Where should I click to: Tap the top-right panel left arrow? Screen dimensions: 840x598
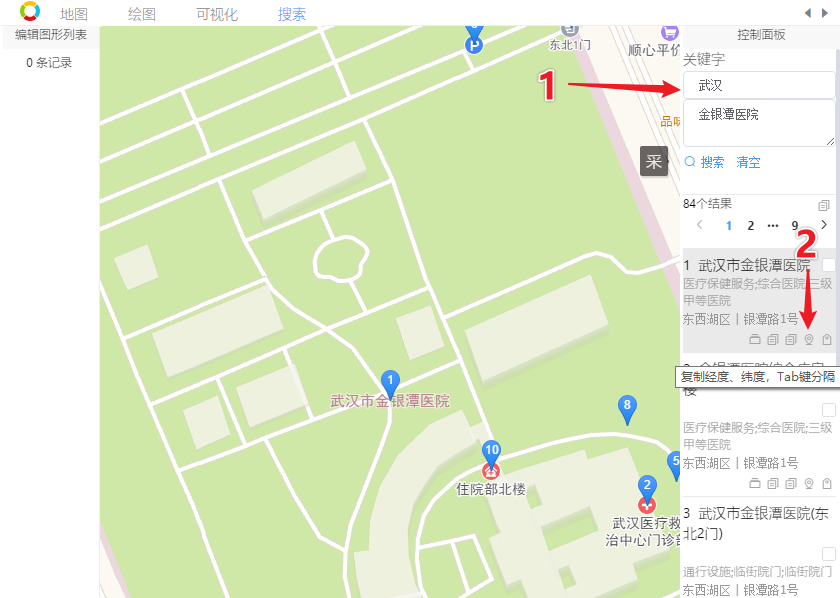click(808, 12)
